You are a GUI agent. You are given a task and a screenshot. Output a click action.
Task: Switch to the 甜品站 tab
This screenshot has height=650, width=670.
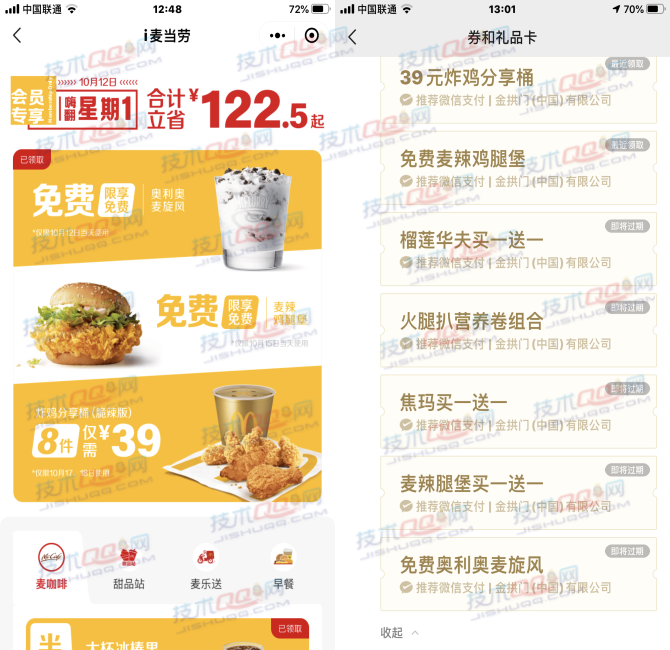click(x=127, y=567)
